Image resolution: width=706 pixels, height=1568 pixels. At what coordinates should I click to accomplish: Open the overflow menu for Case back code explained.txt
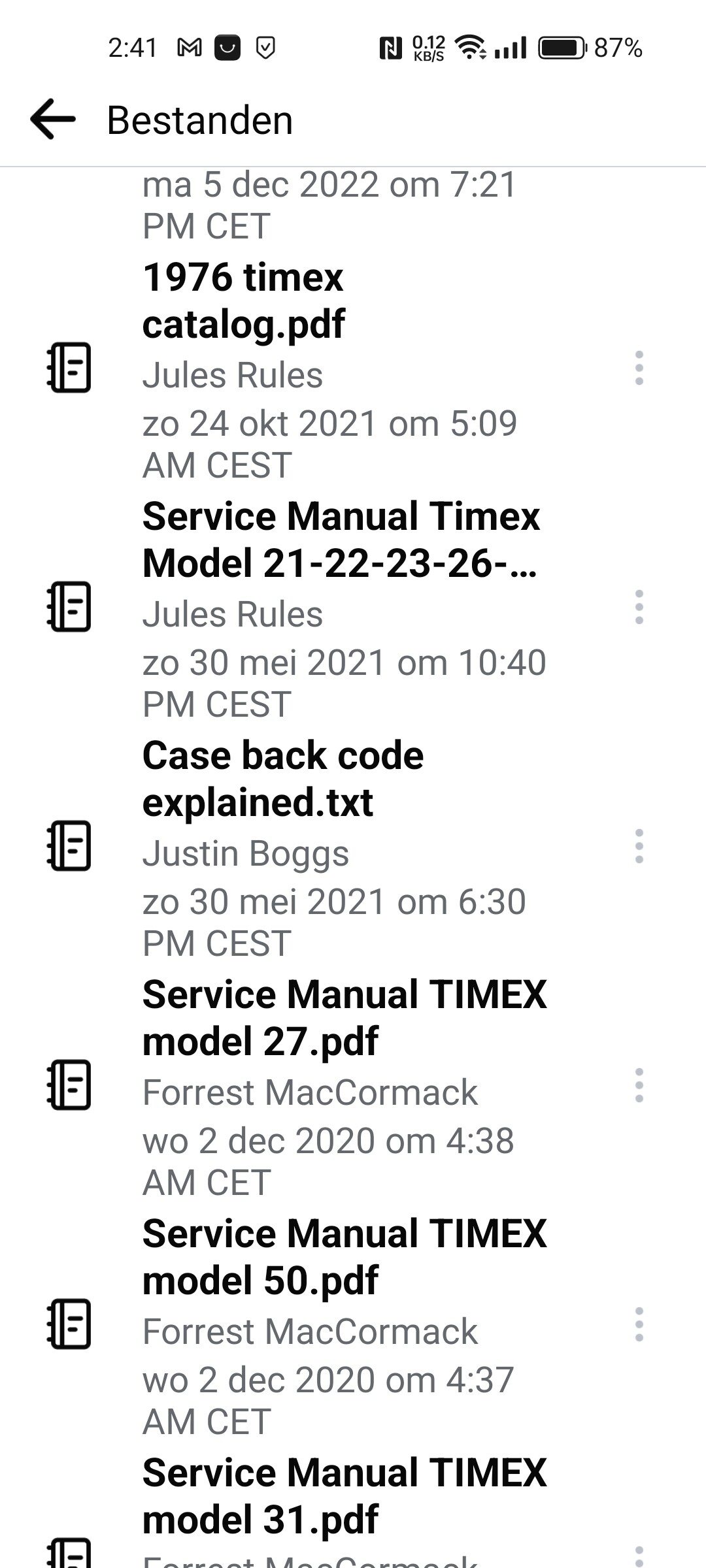click(639, 846)
